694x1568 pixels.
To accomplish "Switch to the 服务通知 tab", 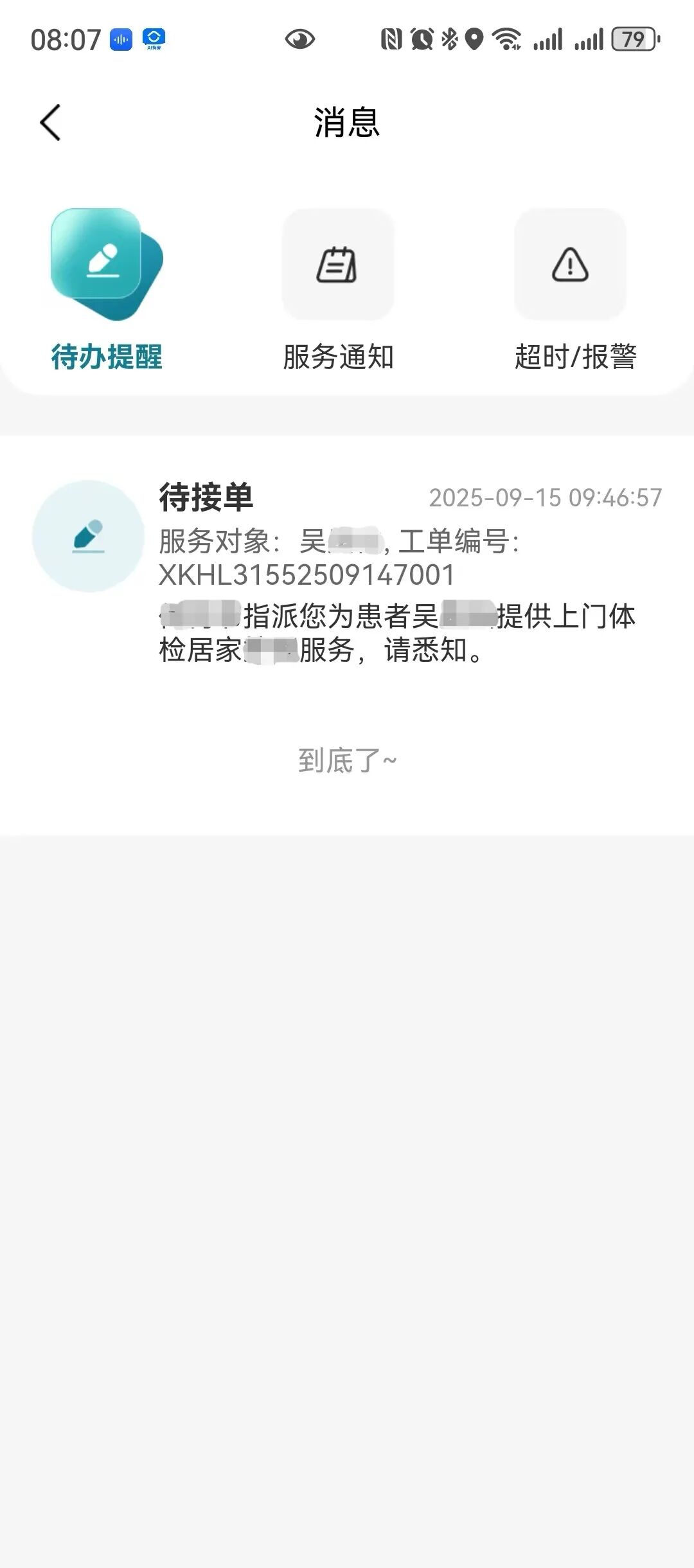I will (338, 289).
